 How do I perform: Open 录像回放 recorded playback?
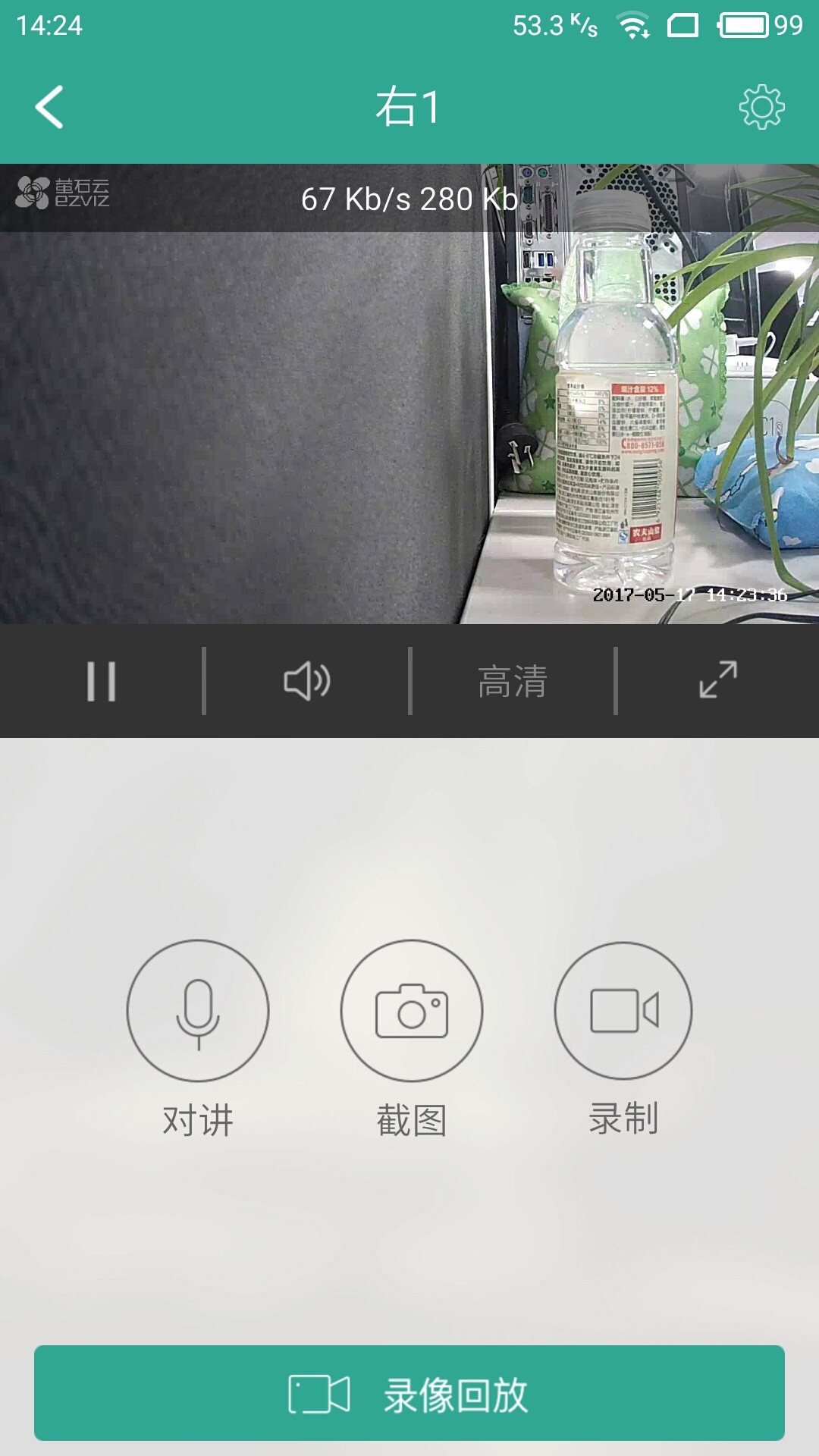click(409, 1393)
